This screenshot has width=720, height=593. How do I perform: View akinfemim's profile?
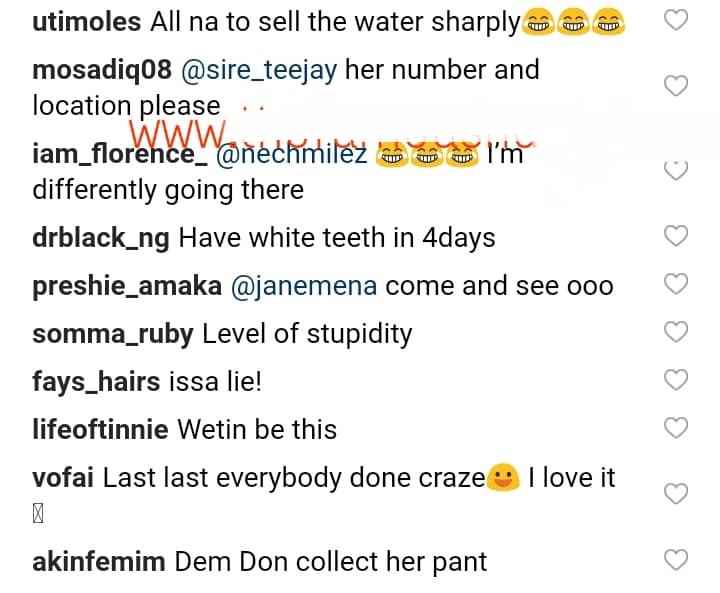(x=99, y=561)
